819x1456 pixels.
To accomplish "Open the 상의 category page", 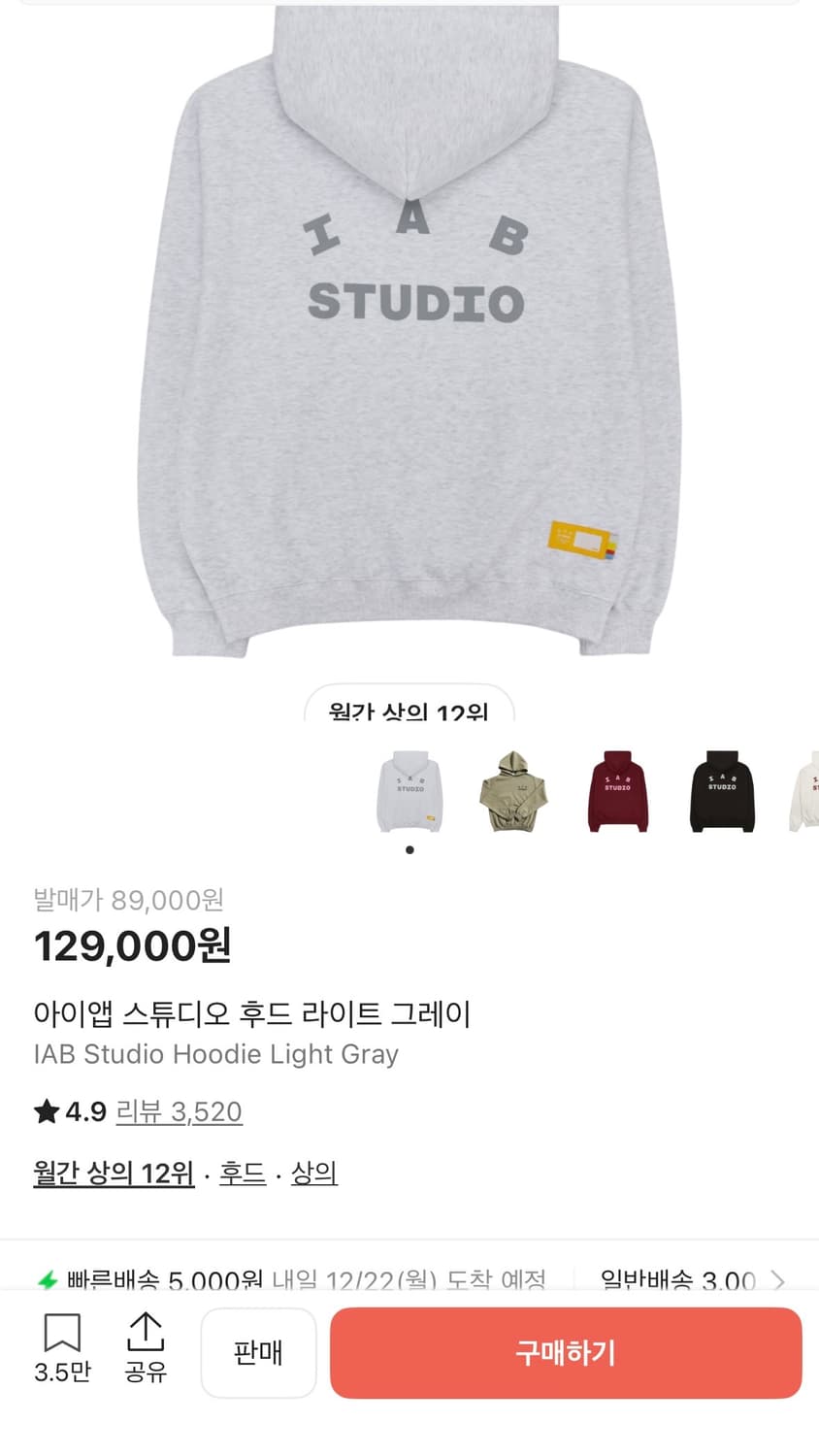I will [313, 1173].
